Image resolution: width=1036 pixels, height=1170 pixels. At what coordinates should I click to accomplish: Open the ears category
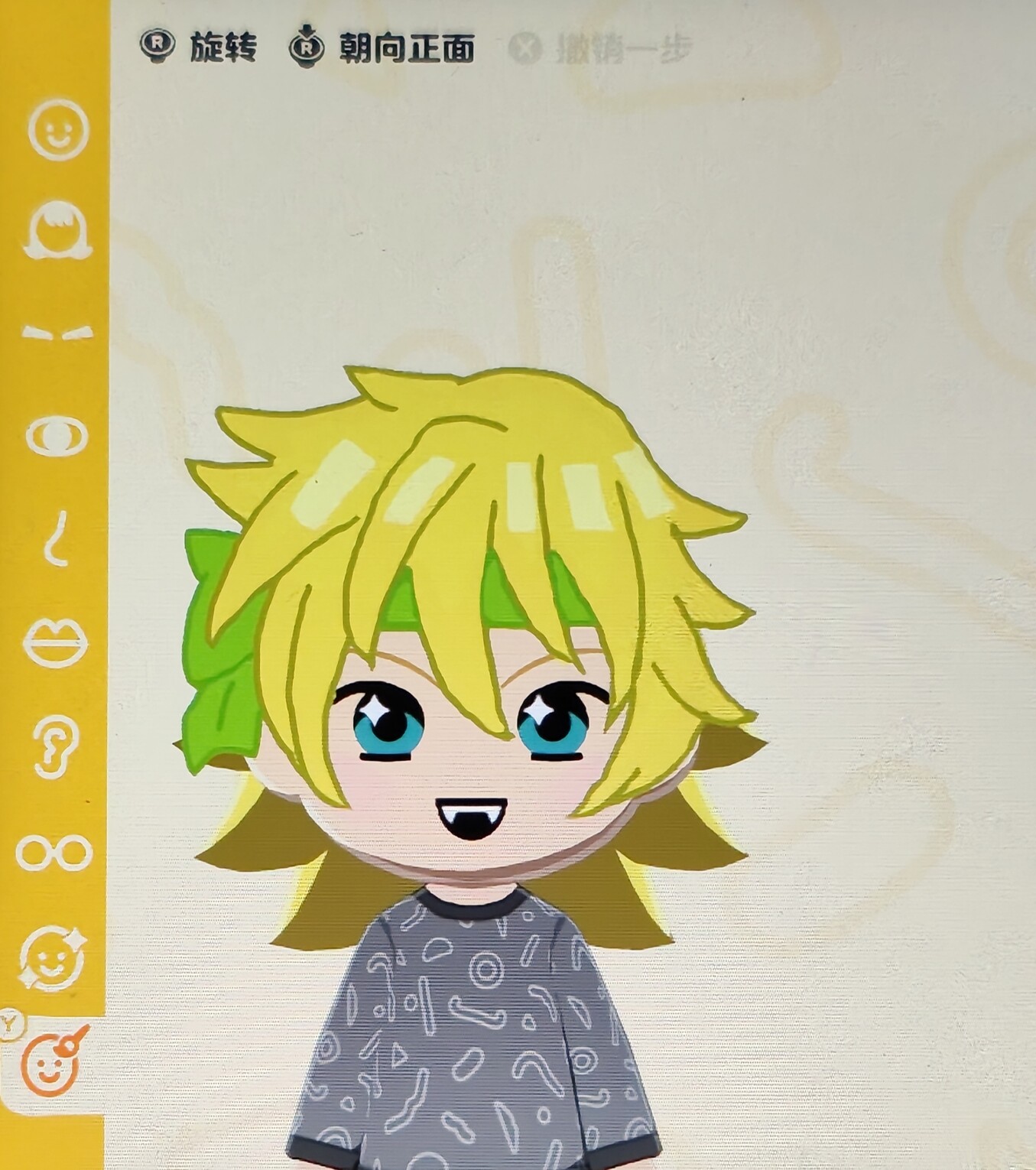pos(56,746)
